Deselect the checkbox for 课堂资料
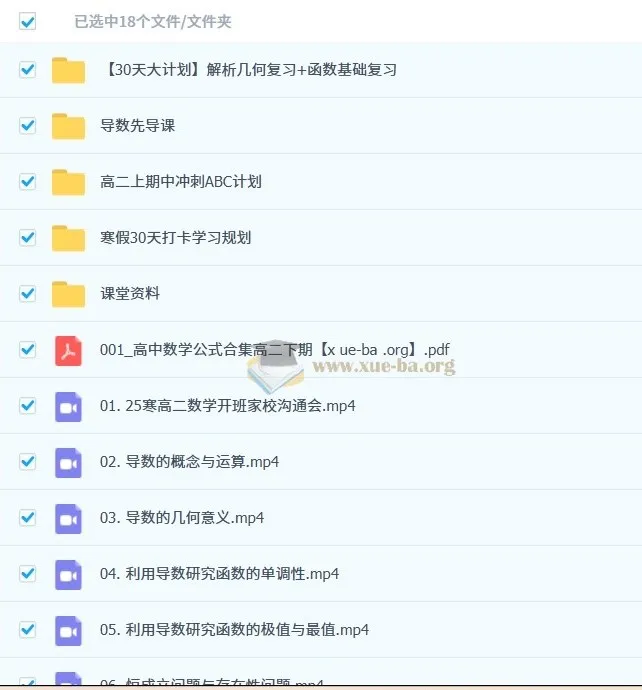 pos(28,294)
